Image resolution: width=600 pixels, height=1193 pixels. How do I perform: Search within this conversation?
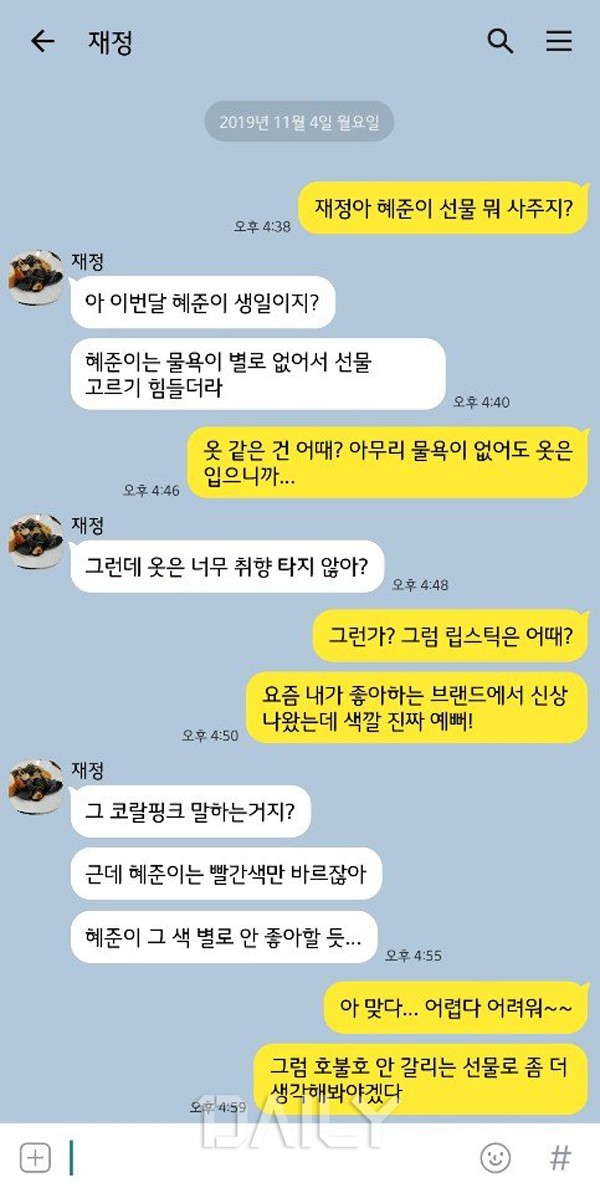coord(499,42)
